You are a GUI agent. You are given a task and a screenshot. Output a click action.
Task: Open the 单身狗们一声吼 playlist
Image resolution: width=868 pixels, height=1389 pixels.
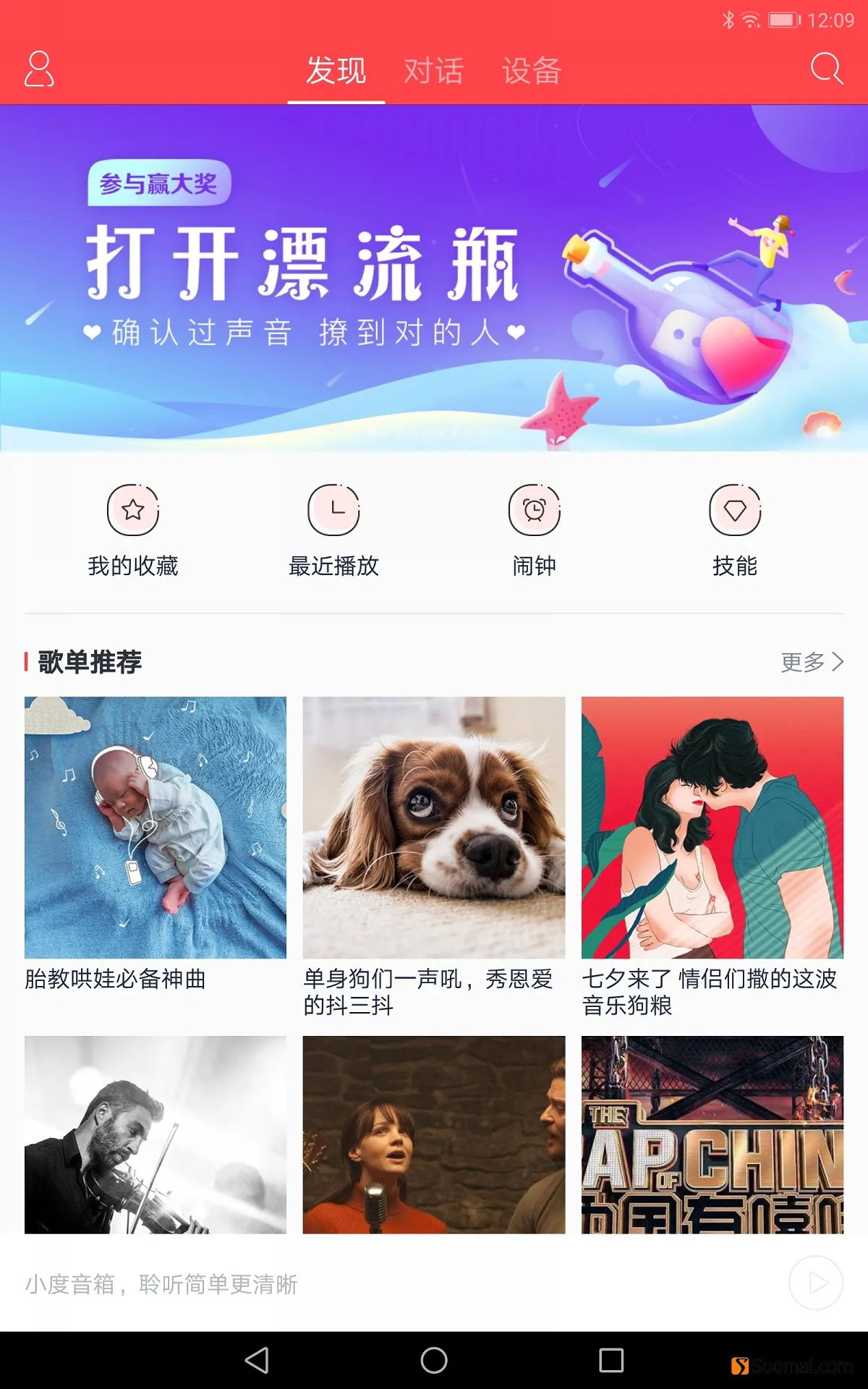pos(434,828)
